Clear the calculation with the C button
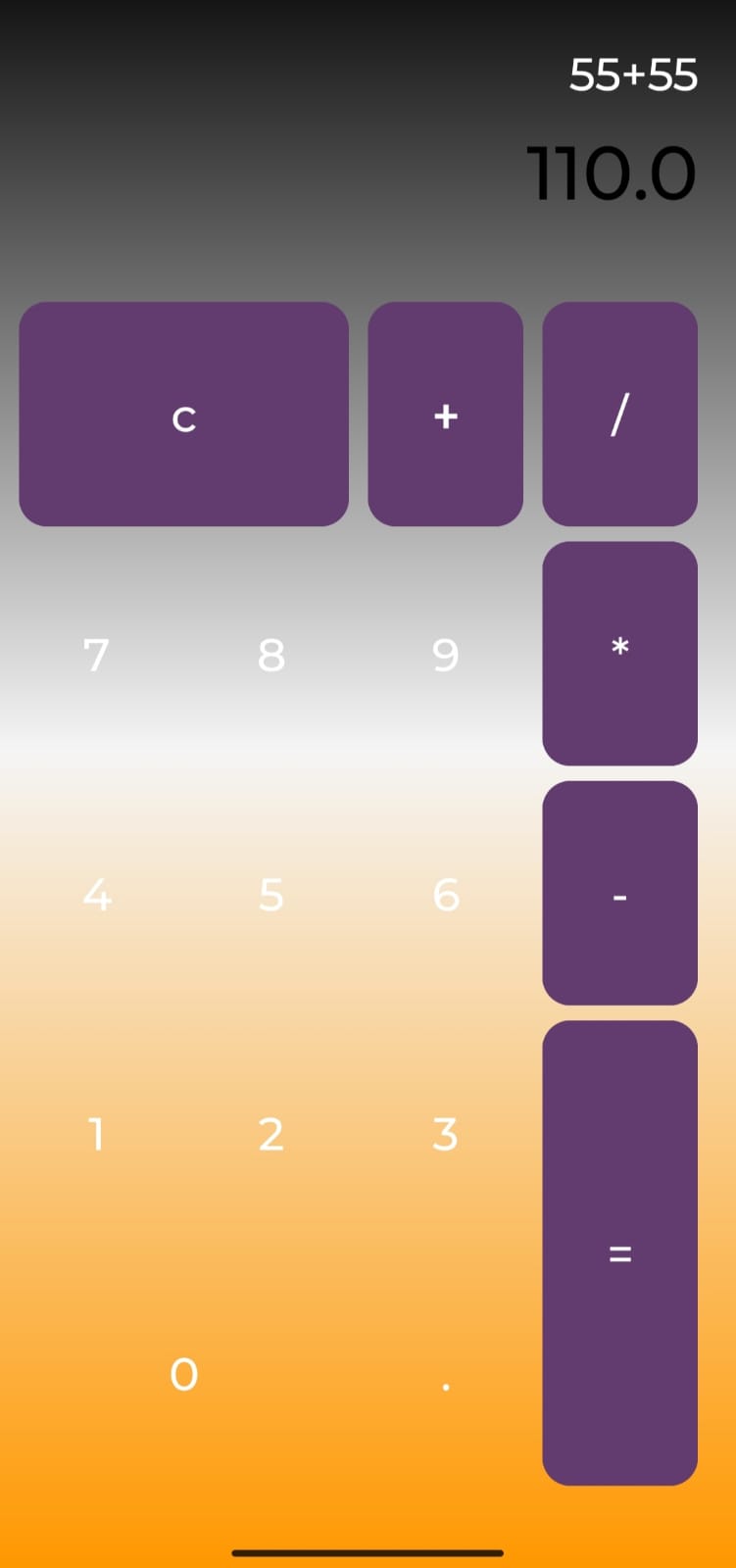 point(183,415)
